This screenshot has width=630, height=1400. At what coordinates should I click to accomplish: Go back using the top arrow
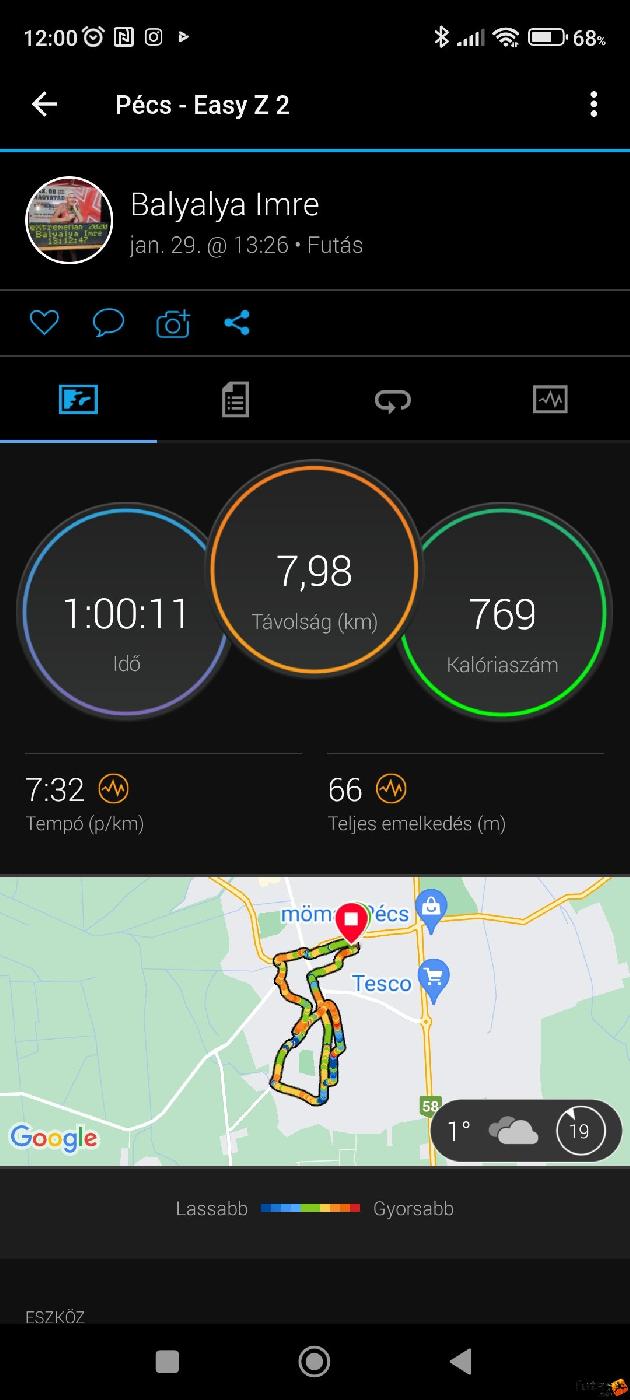(x=45, y=104)
